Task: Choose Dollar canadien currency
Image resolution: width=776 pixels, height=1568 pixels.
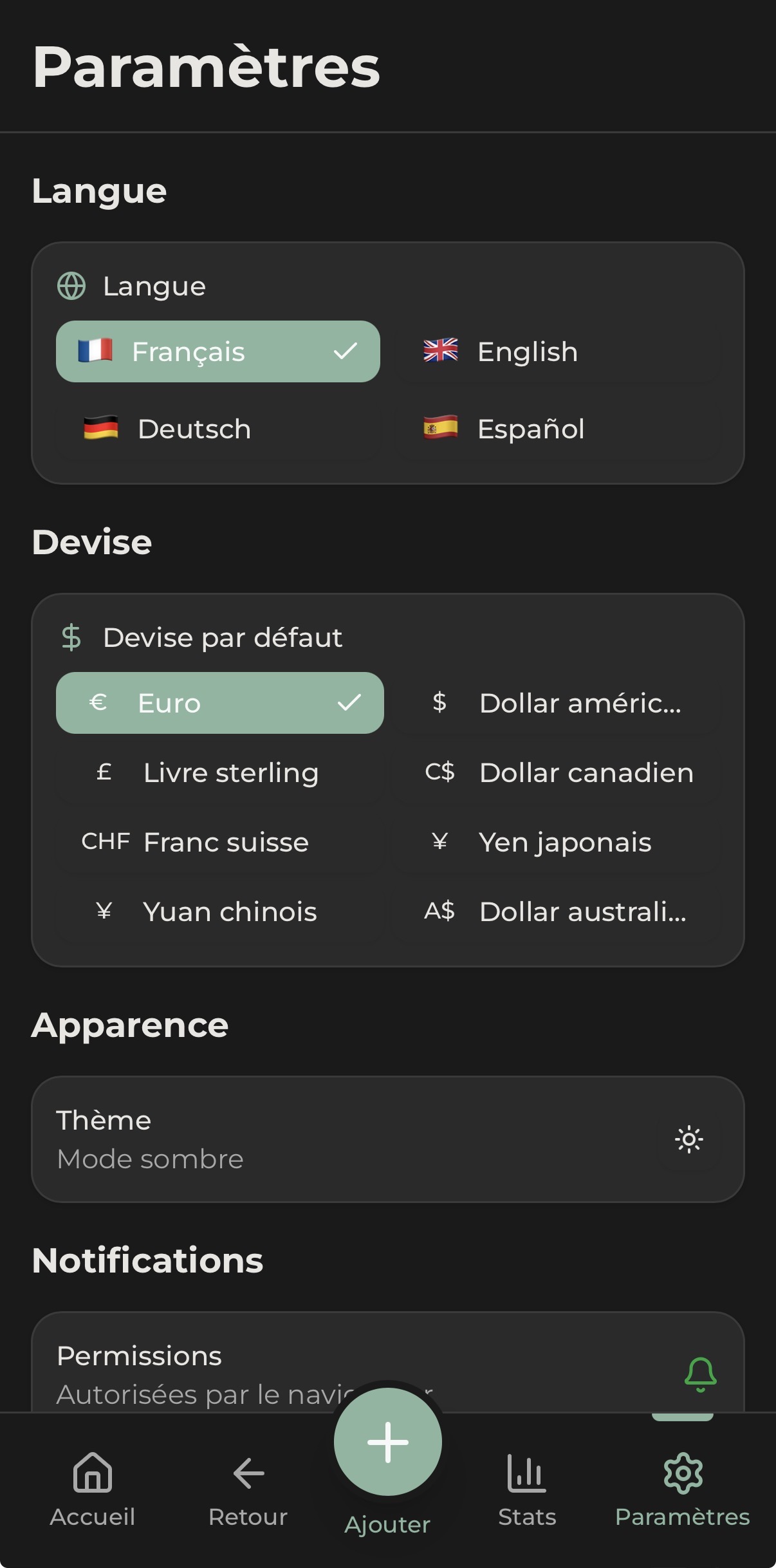Action: click(x=557, y=772)
